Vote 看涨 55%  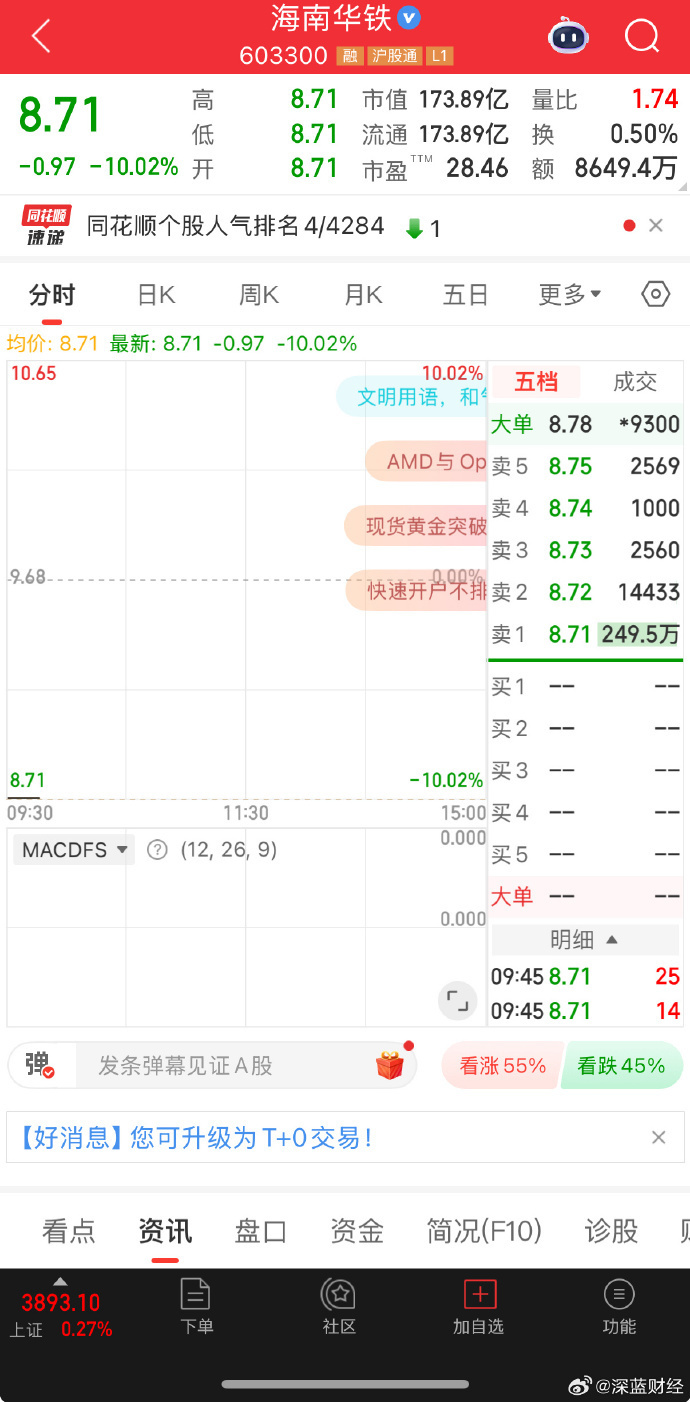[x=502, y=1066]
